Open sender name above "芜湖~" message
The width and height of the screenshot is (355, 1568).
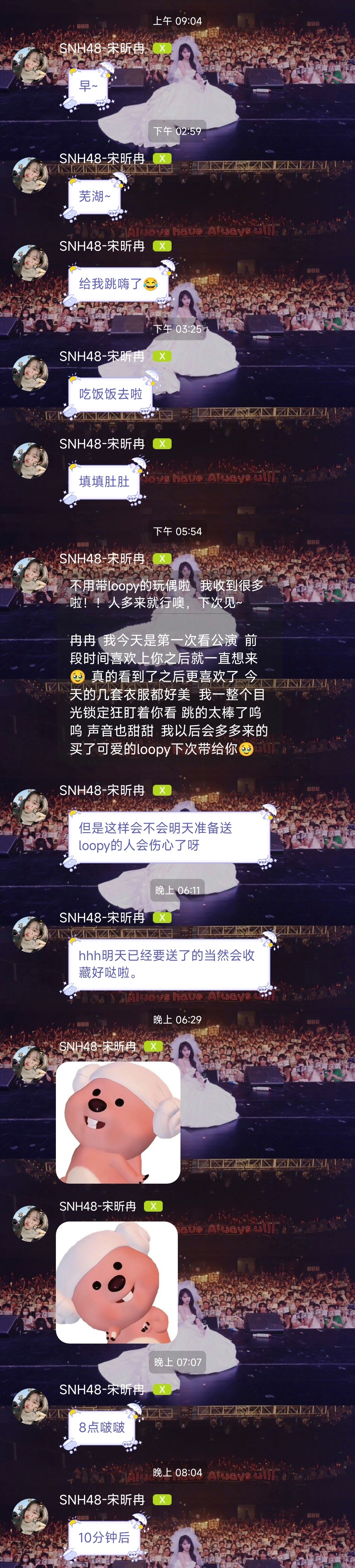[102, 158]
